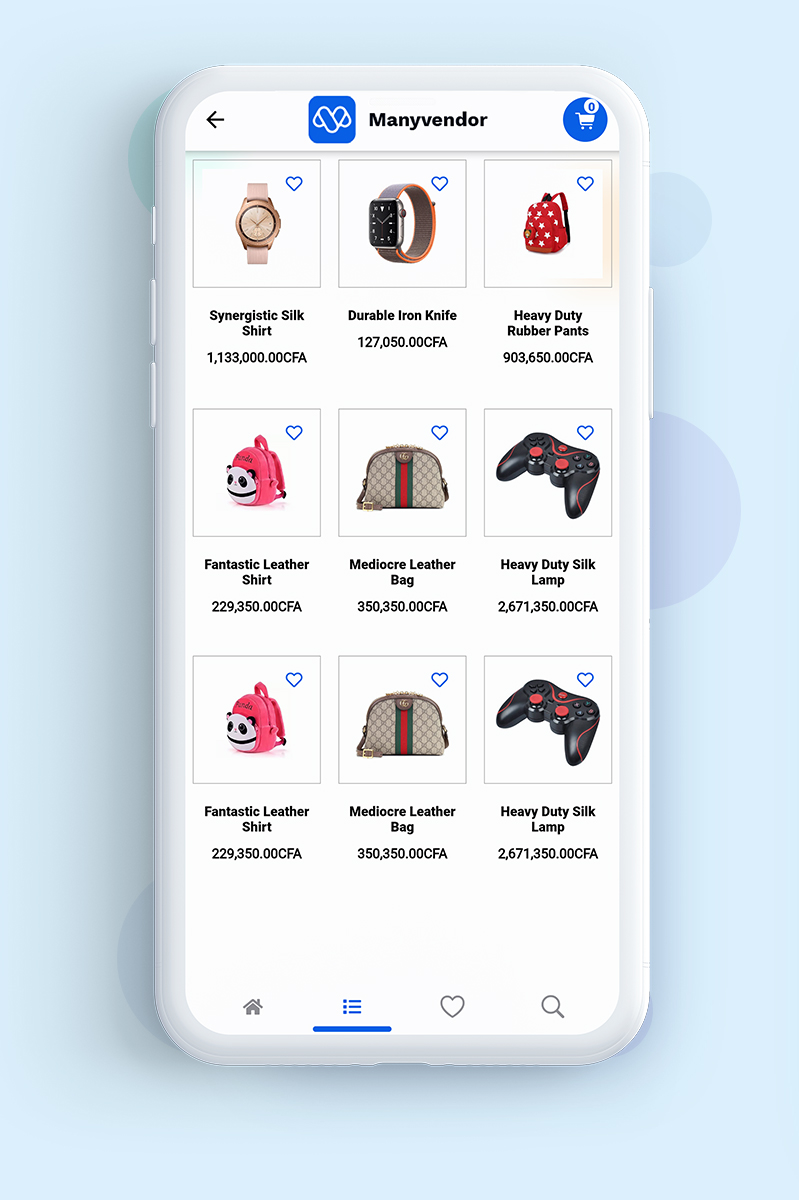799x1200 pixels.
Task: View the Durable Iron Knife item
Action: pos(402,224)
